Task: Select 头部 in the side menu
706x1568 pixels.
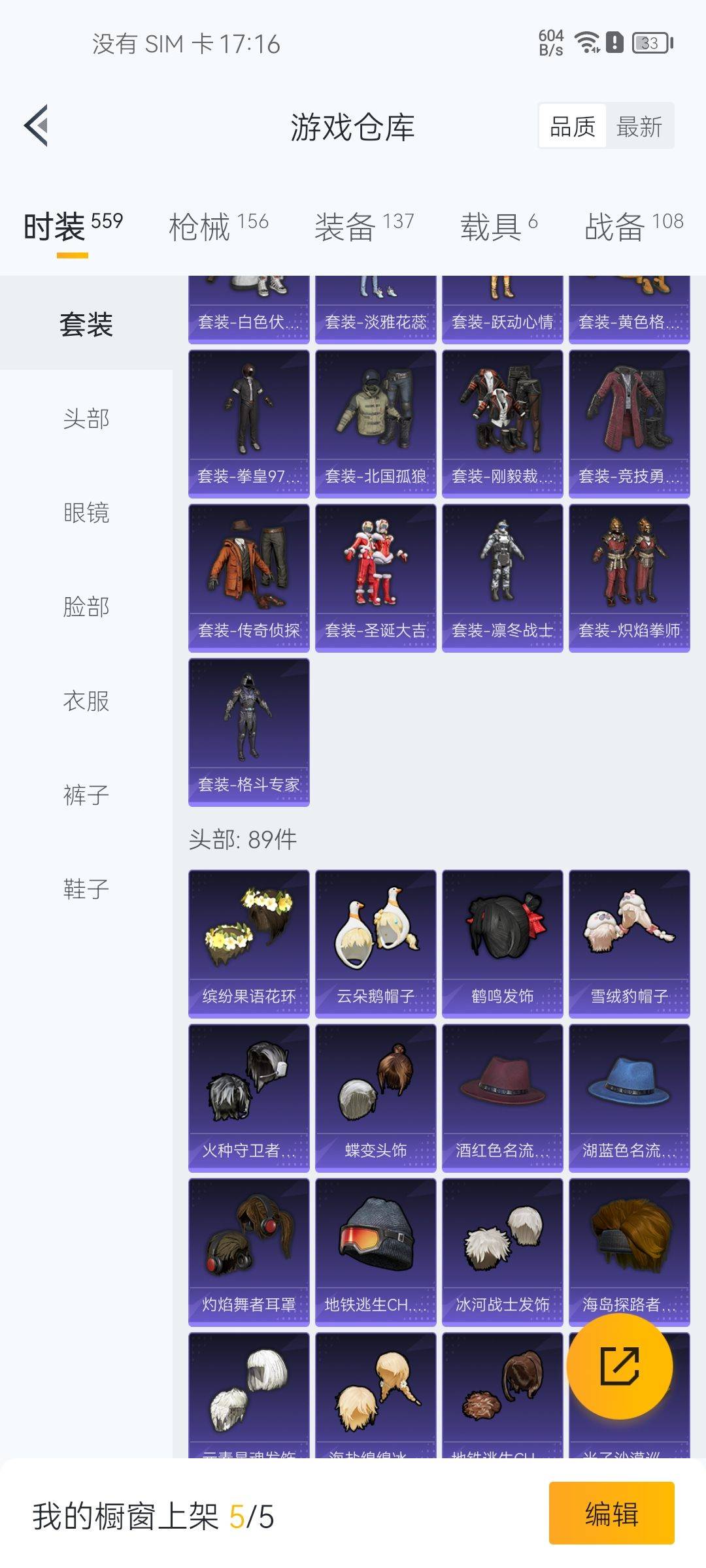Action: (86, 419)
